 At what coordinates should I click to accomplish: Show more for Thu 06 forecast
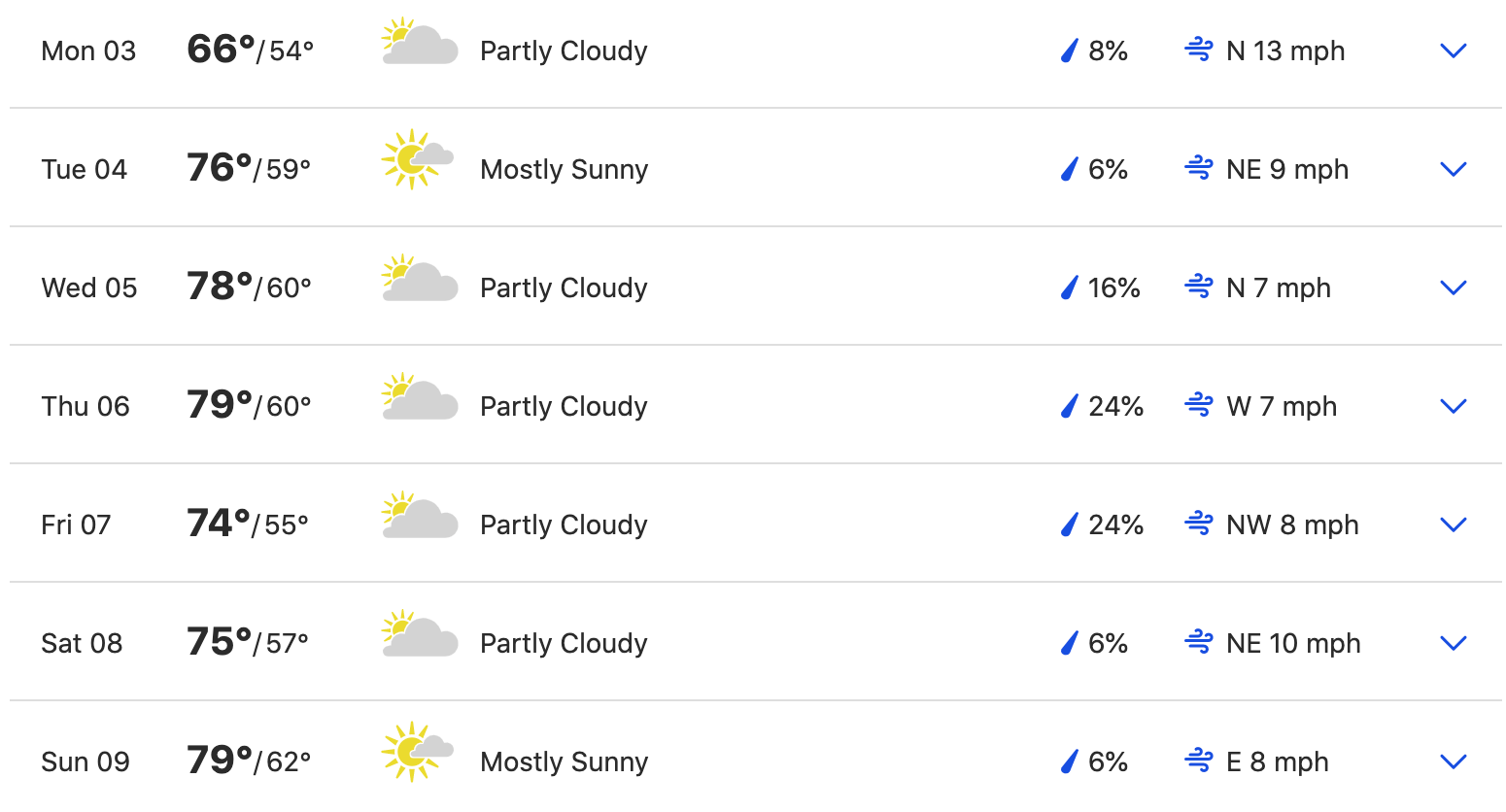(1453, 406)
